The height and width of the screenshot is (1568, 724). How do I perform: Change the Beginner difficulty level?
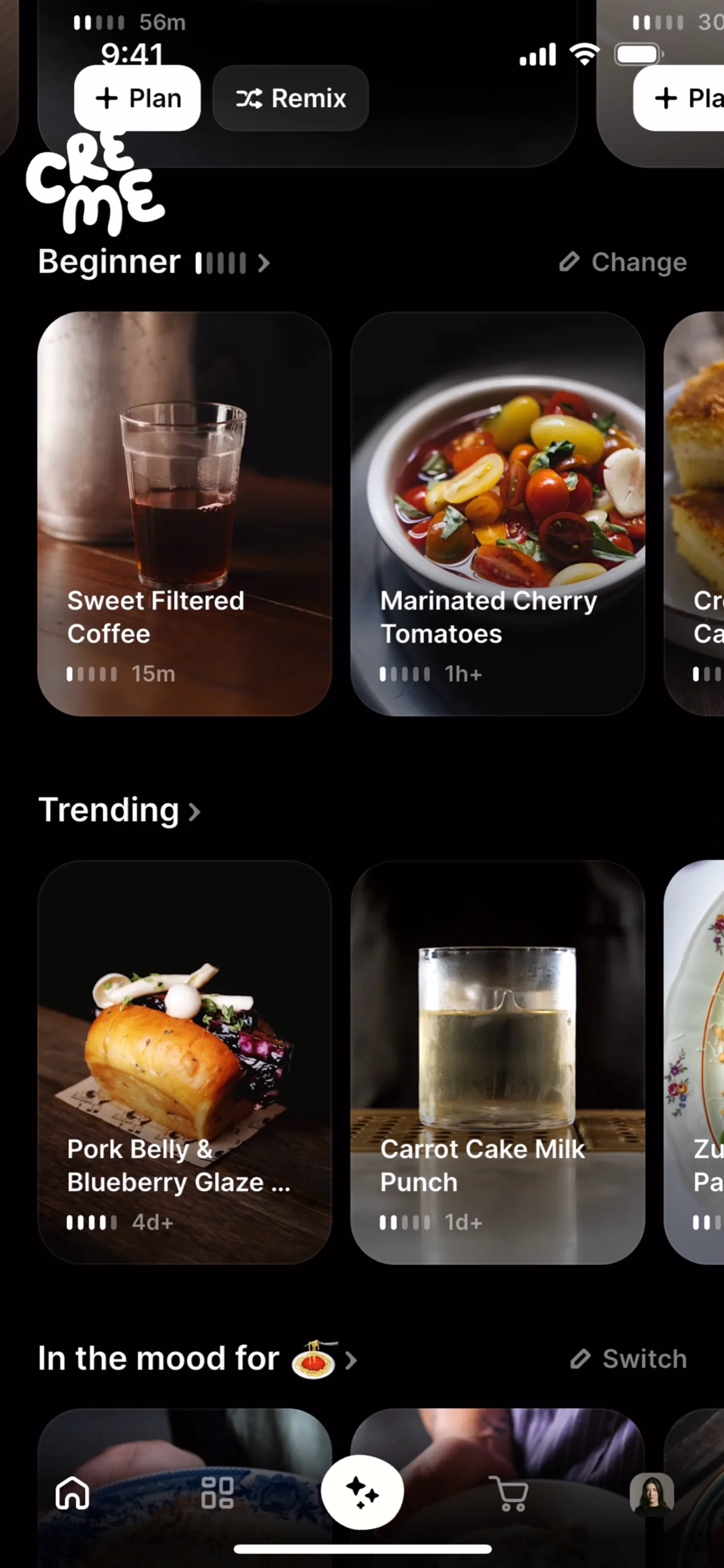click(x=623, y=262)
